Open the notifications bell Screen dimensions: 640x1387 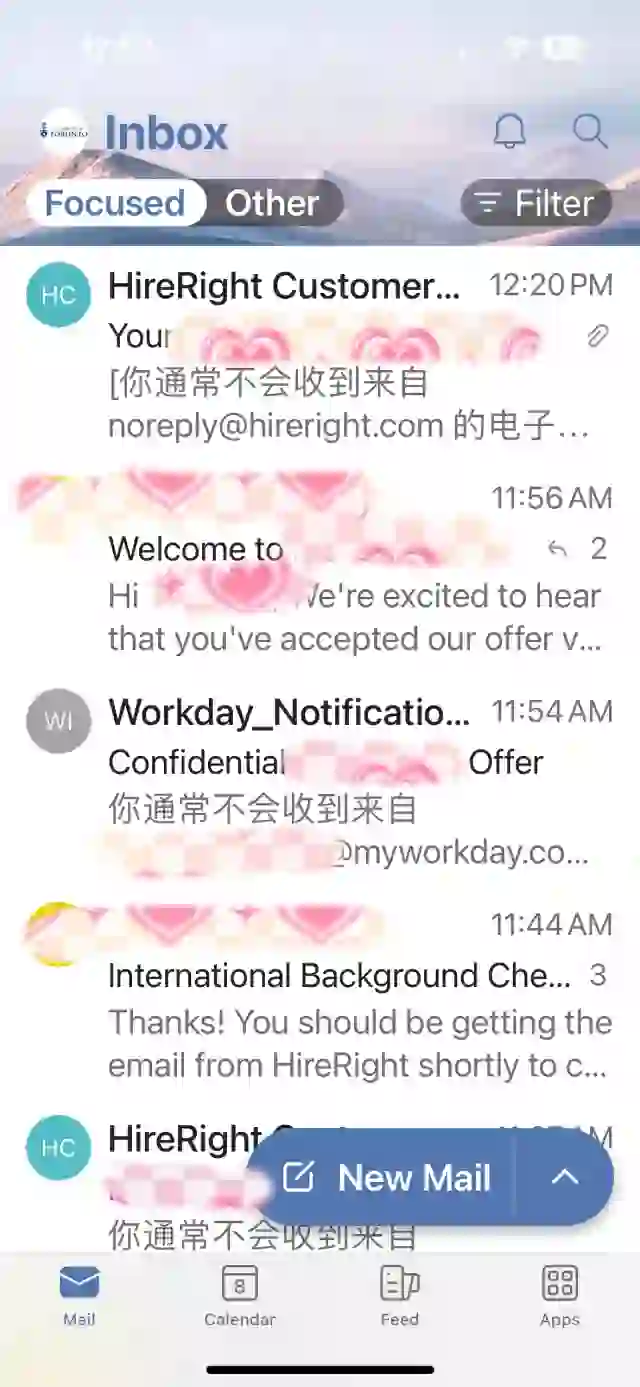(x=510, y=131)
